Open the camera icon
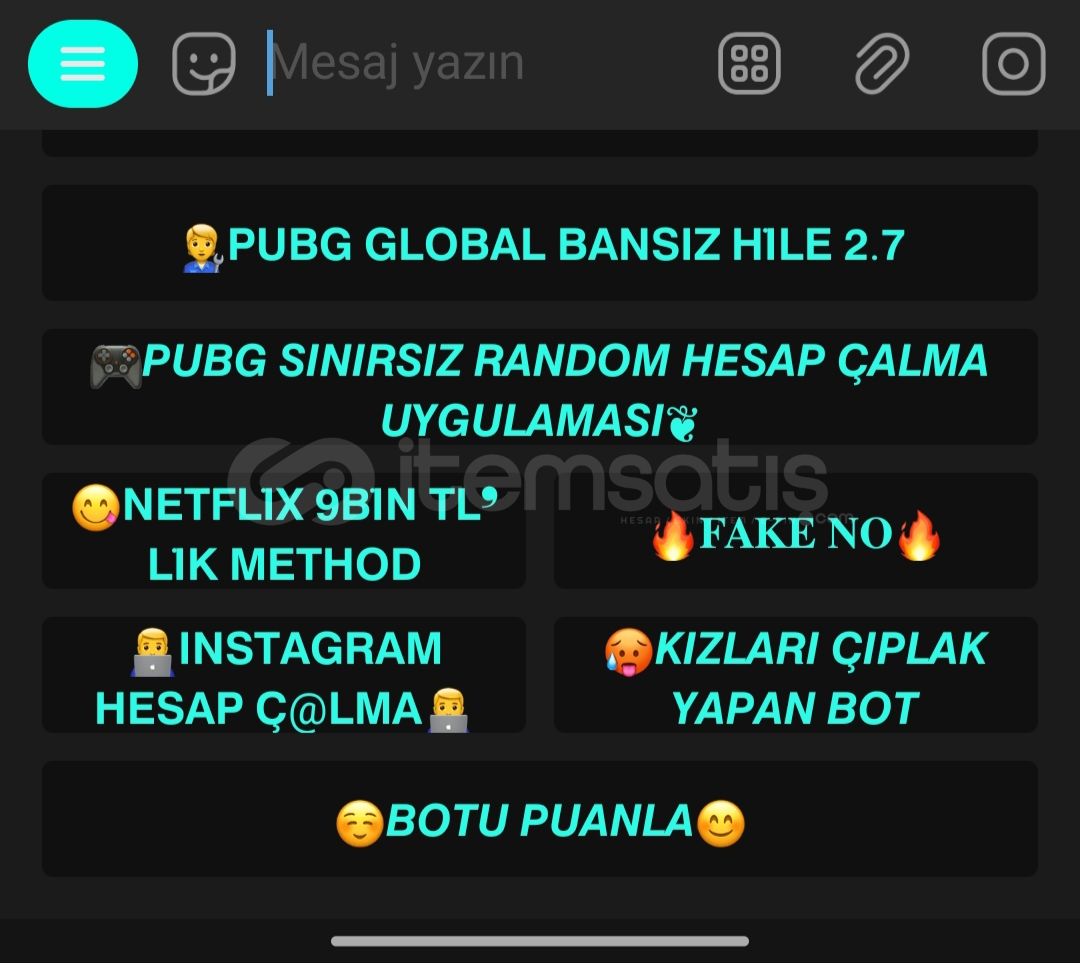1080x963 pixels. coord(1013,64)
